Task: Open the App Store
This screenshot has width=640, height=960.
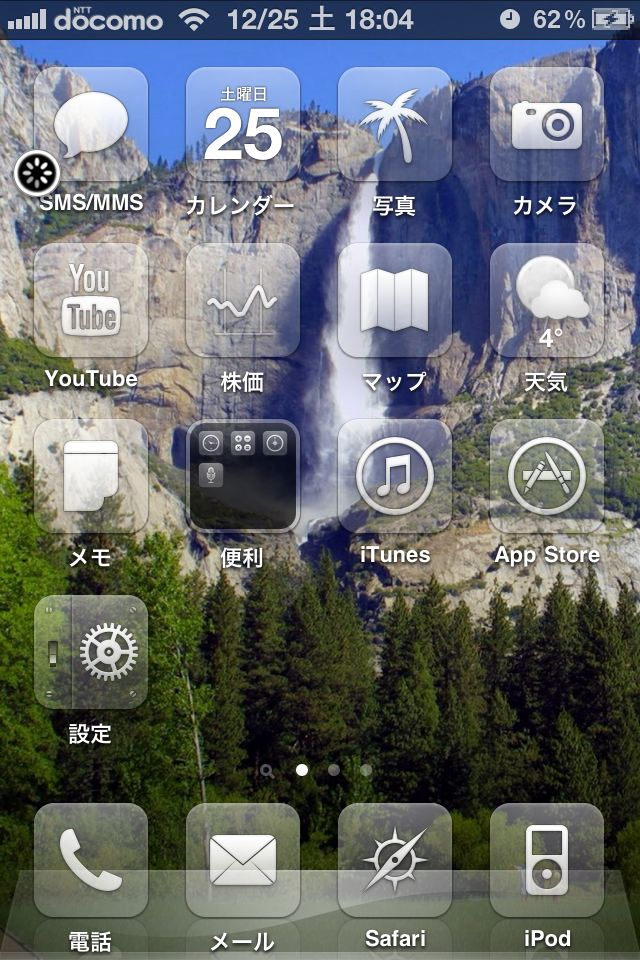Action: (x=547, y=476)
